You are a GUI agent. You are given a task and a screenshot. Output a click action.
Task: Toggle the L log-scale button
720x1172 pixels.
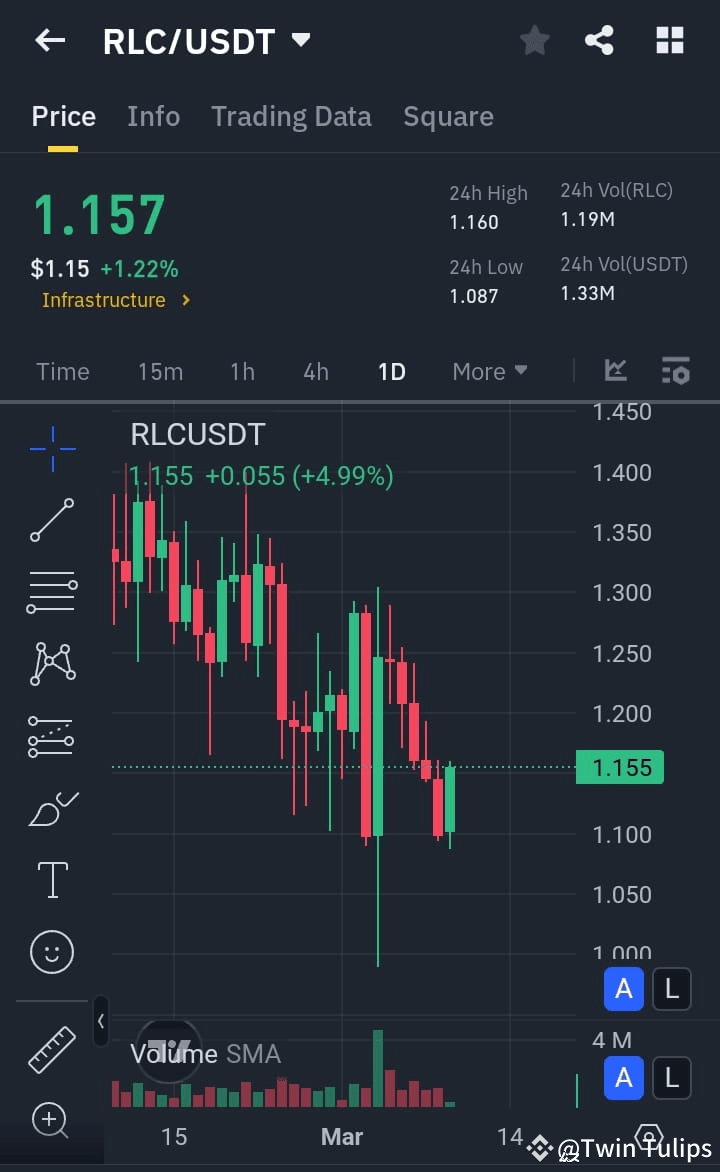point(671,989)
